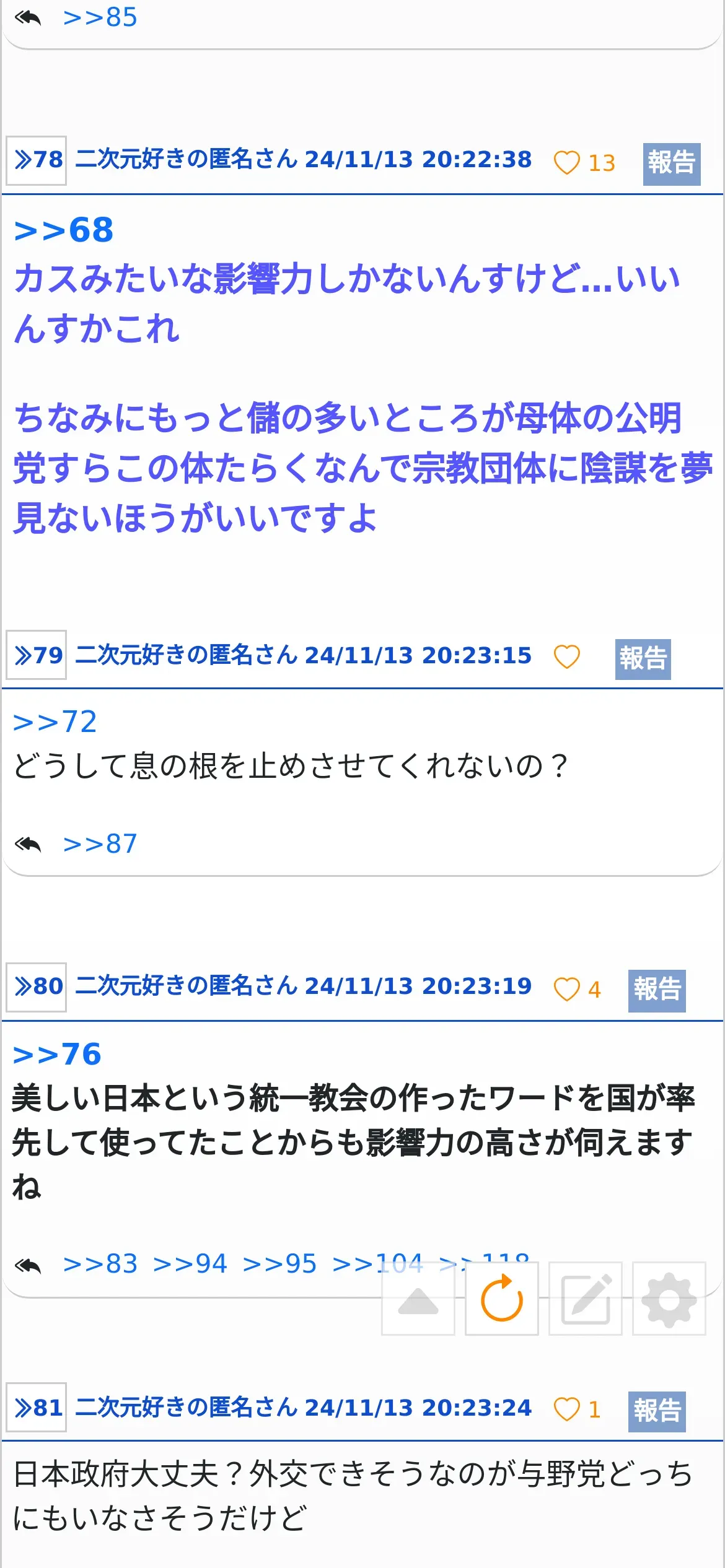Viewport: 725px width, 1568px height.
Task: Open the >>85 reply link at top
Action: coord(100,17)
